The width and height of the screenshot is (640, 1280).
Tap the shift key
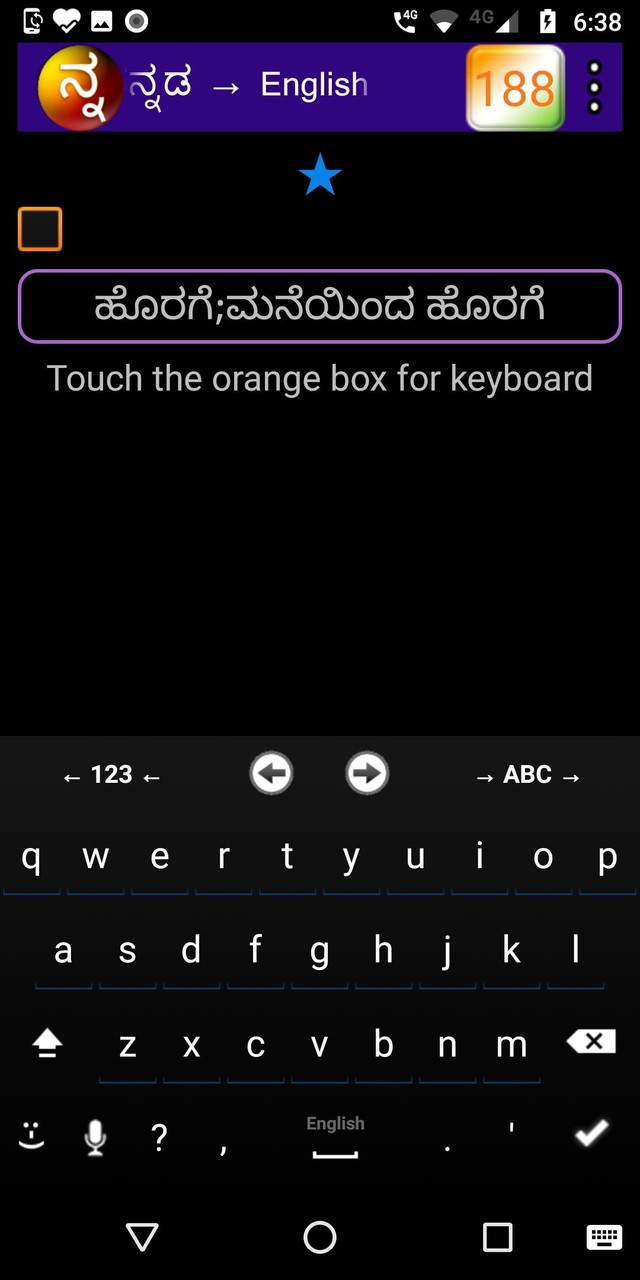(x=47, y=1044)
